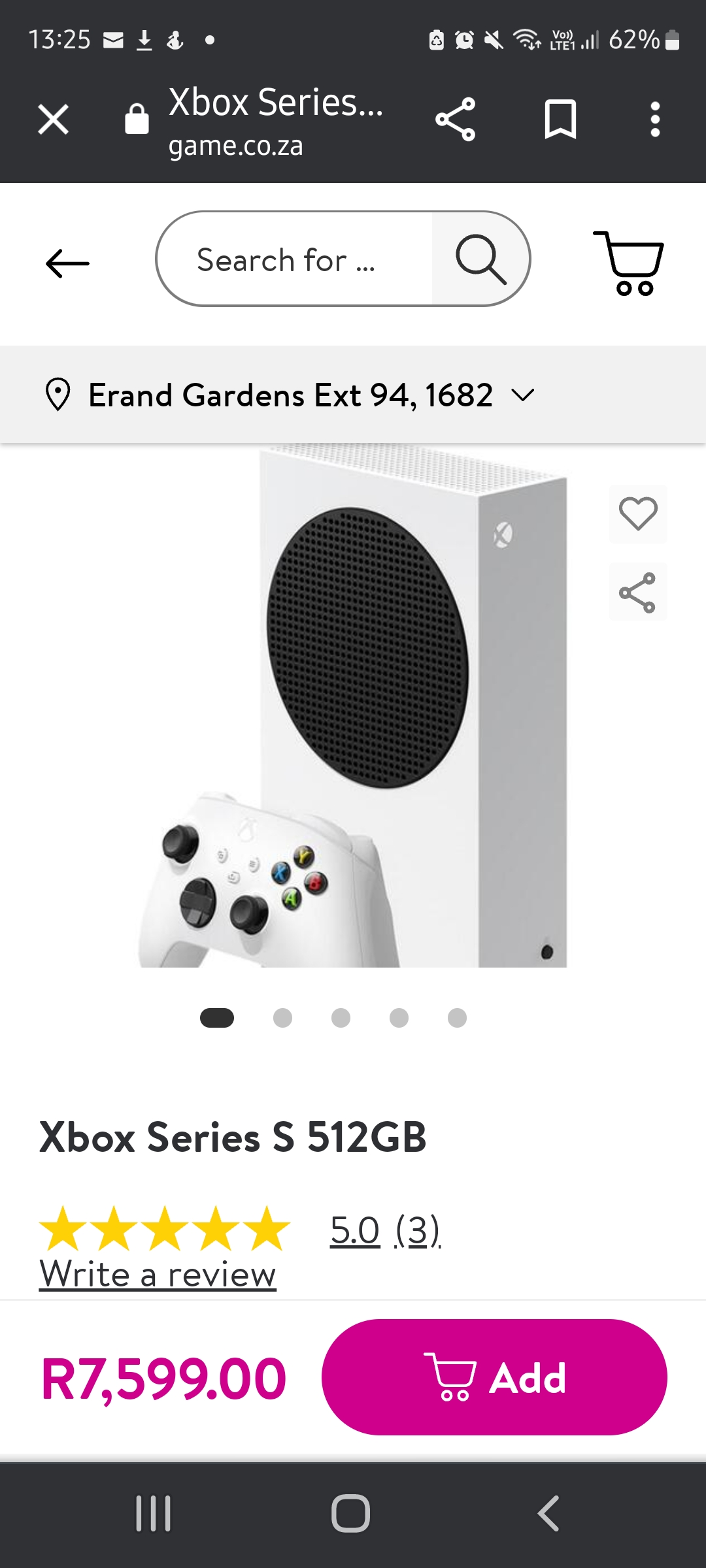The width and height of the screenshot is (706, 1568).
Task: Go to phone home screen
Action: [x=351, y=1513]
